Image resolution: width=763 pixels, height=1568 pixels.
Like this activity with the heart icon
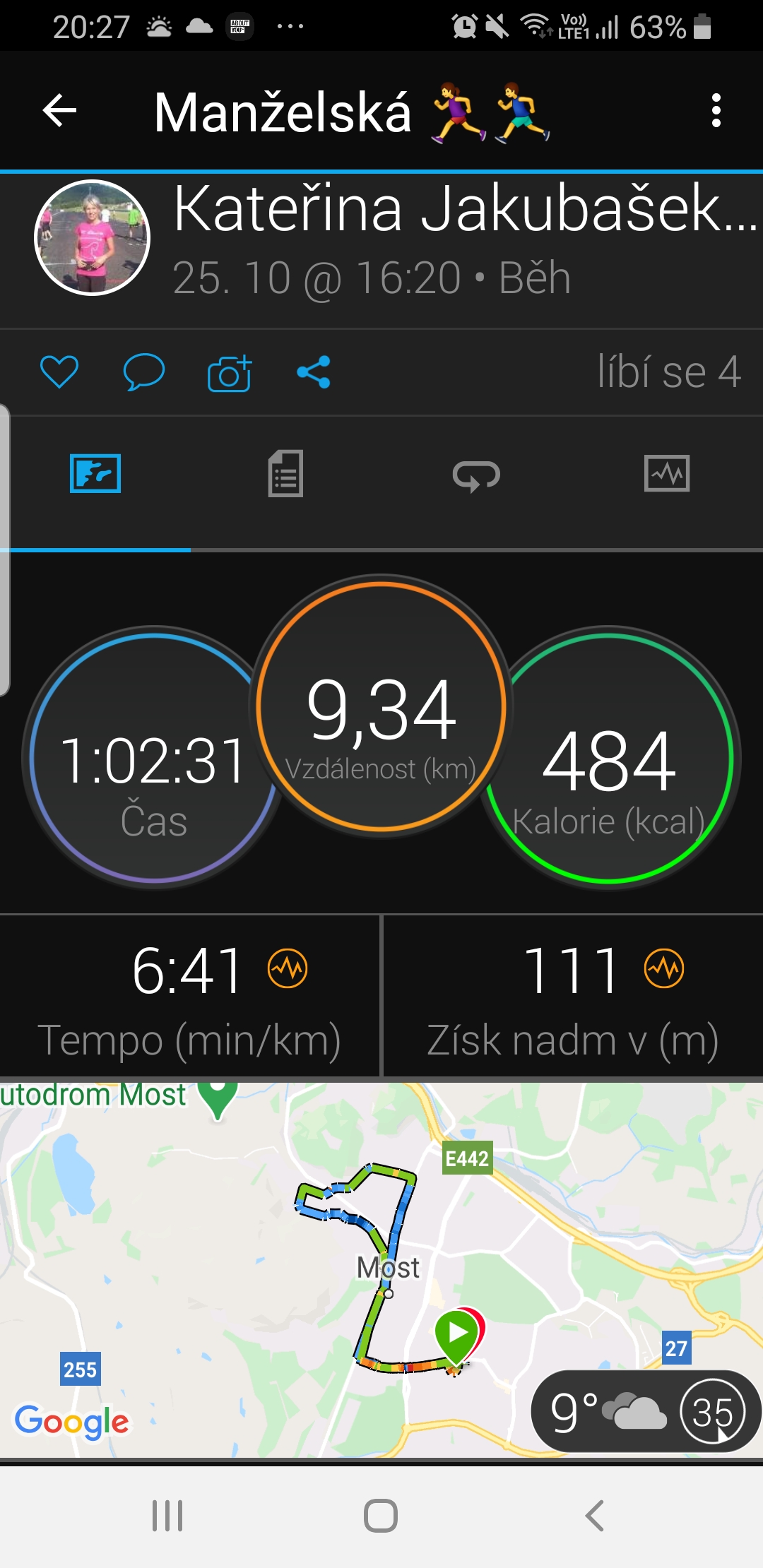pos(59,372)
